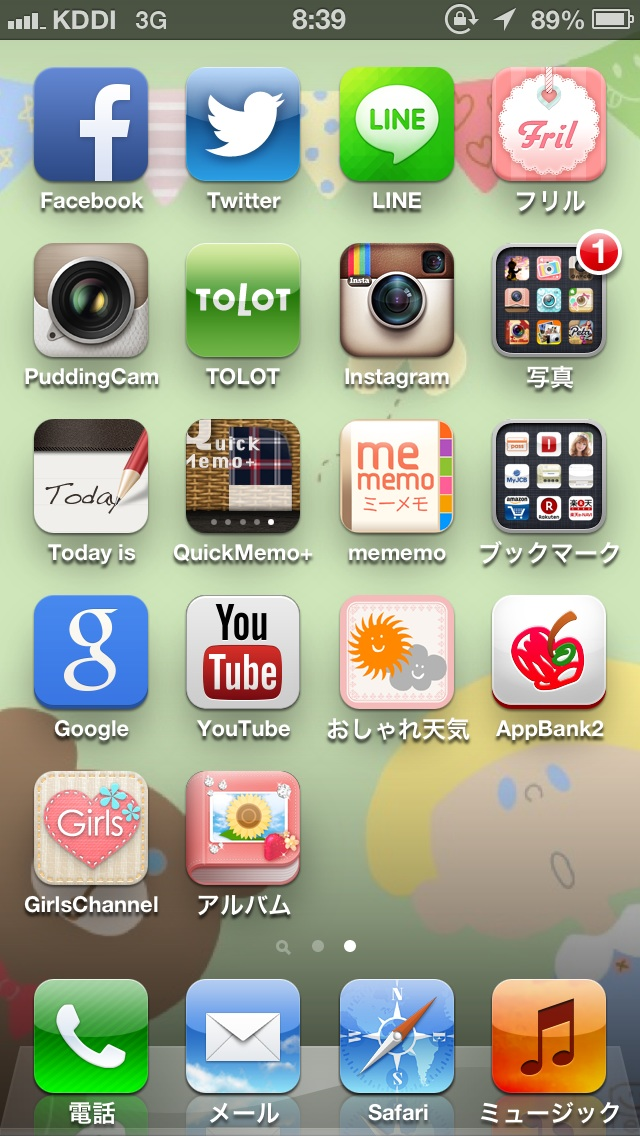
Task: Open the Facebook app
Action: coord(91,124)
